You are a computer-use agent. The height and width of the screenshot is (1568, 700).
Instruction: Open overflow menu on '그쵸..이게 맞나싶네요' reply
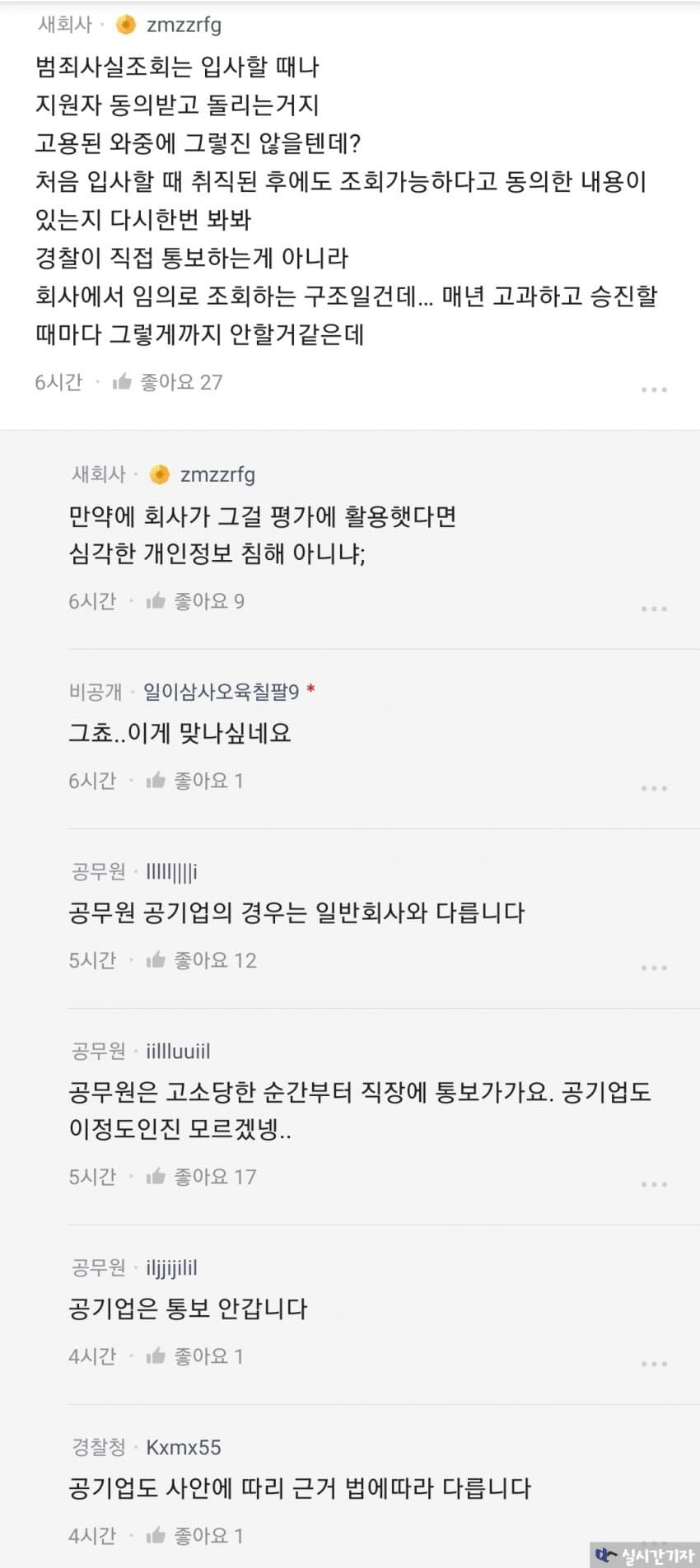coord(654,788)
